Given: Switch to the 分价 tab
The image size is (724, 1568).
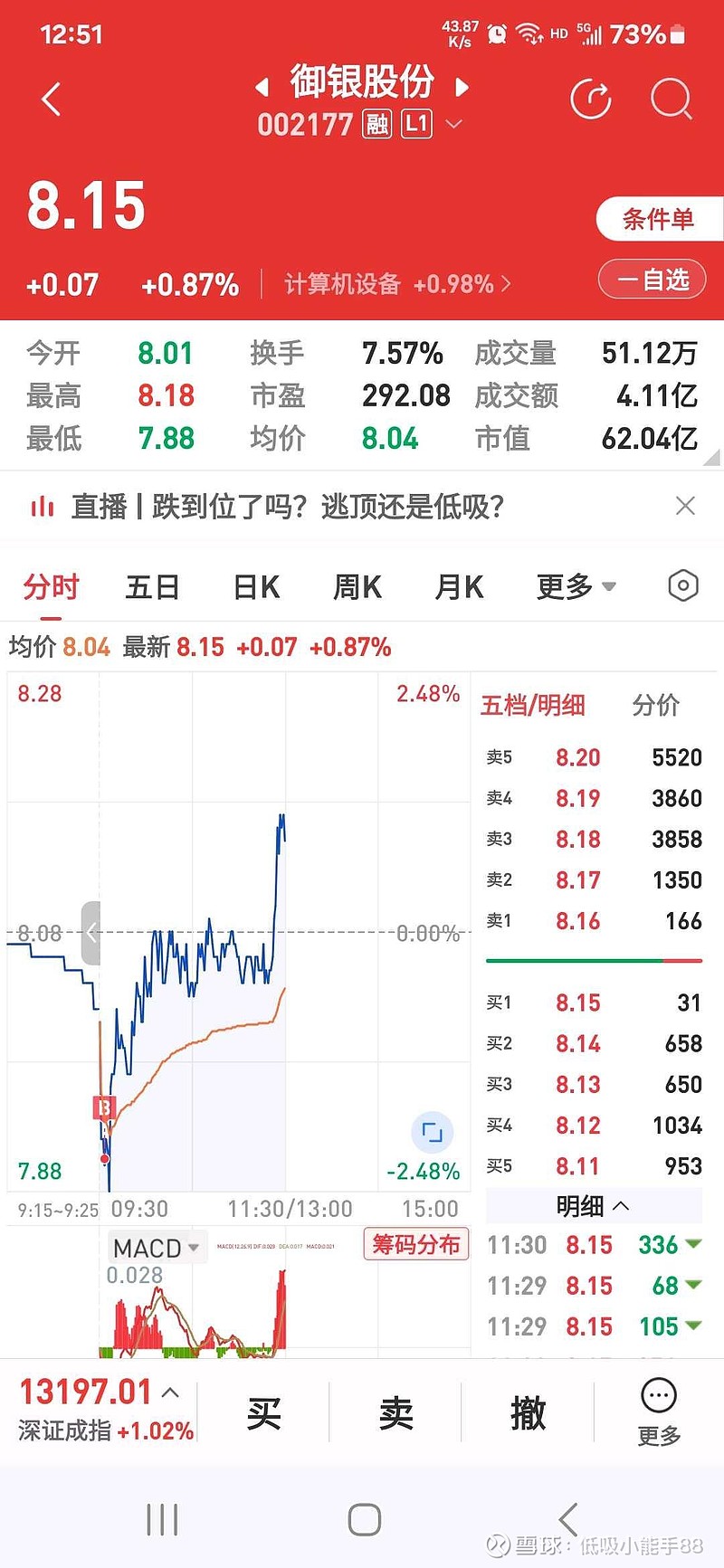Looking at the screenshot, I should 655,705.
